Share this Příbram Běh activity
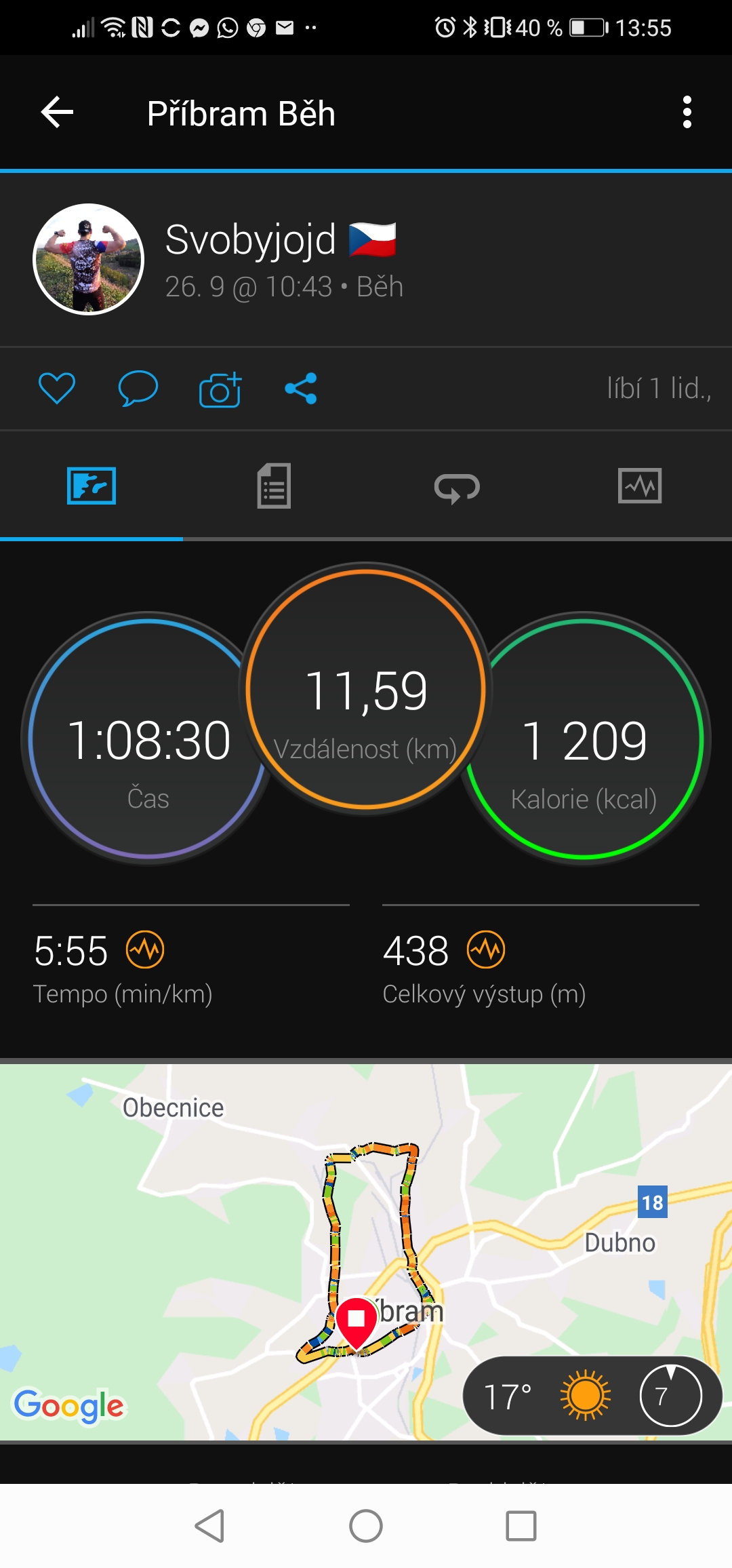 click(x=301, y=389)
